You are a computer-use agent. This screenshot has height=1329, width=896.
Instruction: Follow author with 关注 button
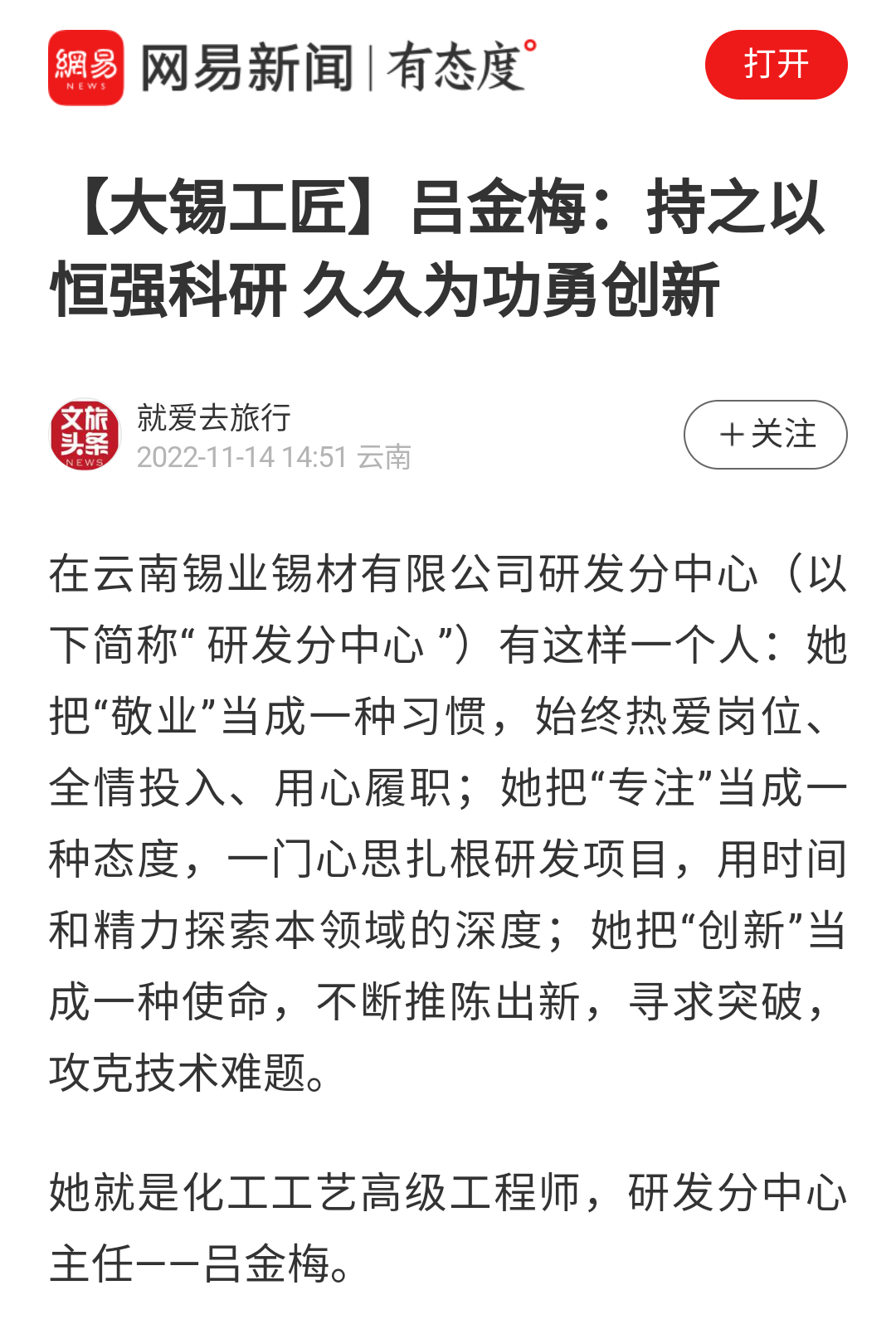[765, 435]
